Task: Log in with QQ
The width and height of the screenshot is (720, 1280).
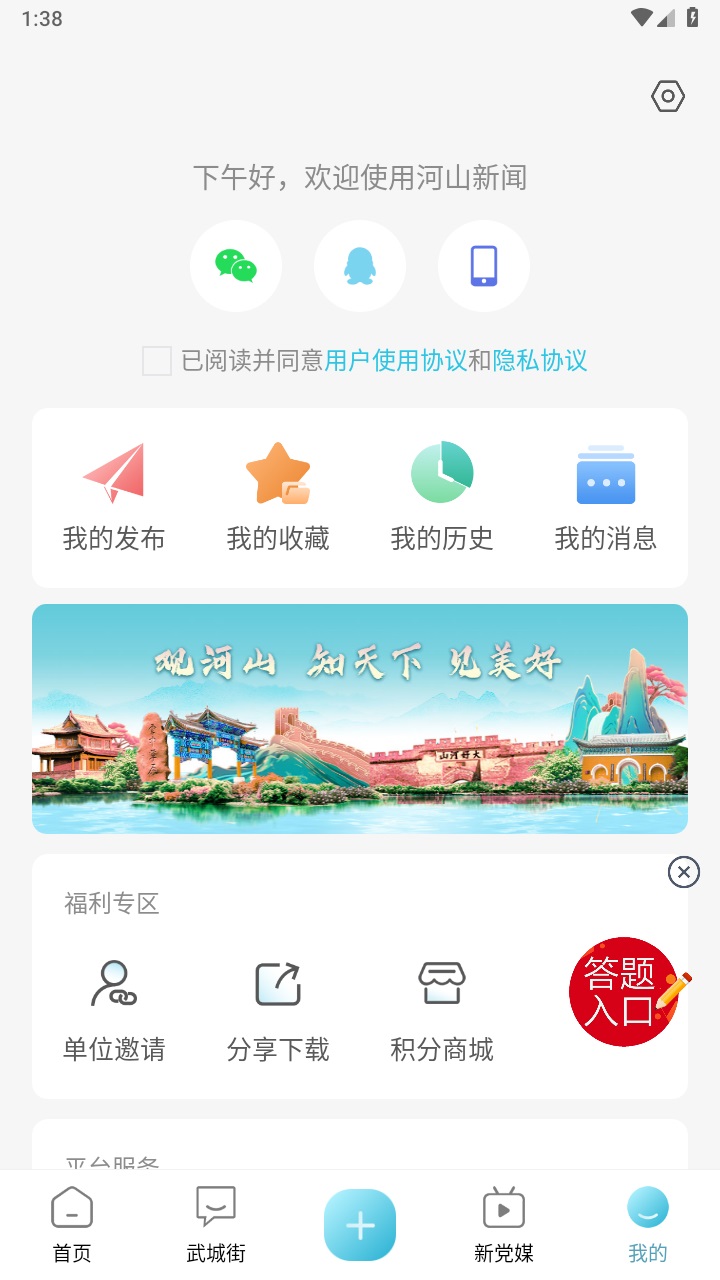Action: [x=360, y=266]
